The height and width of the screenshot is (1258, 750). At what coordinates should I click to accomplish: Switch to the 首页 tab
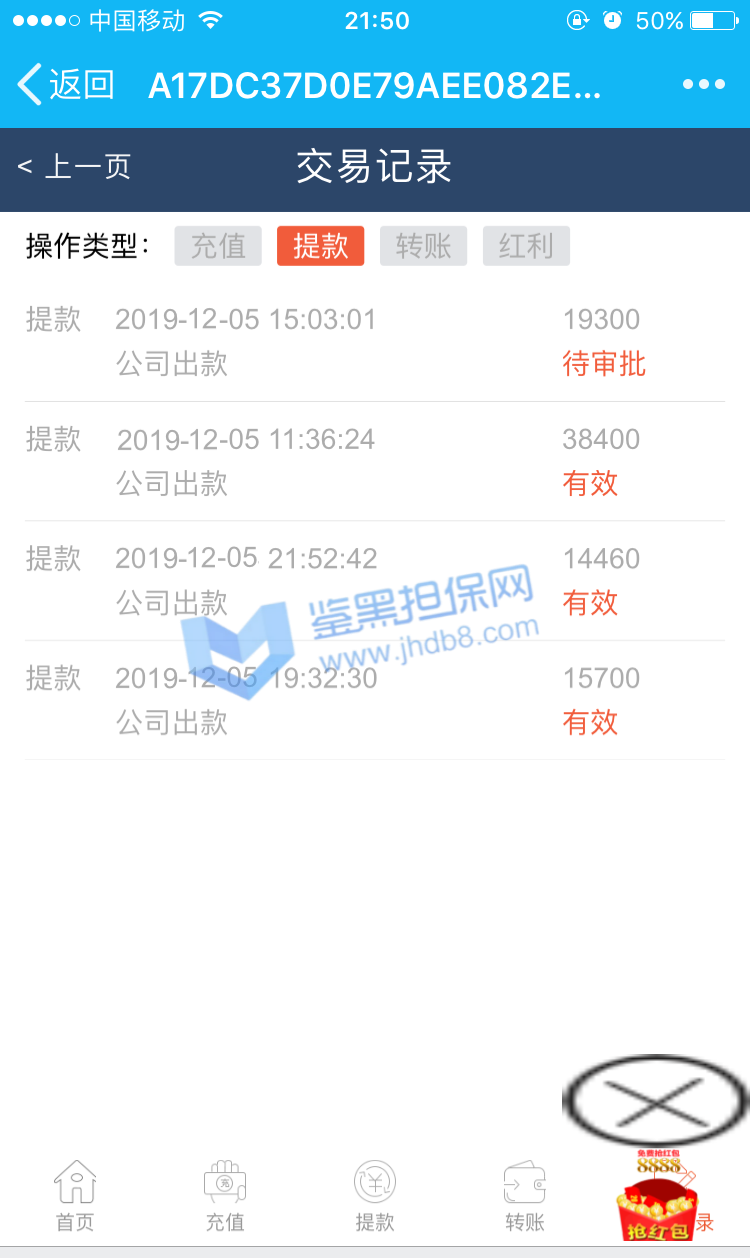[x=75, y=1196]
